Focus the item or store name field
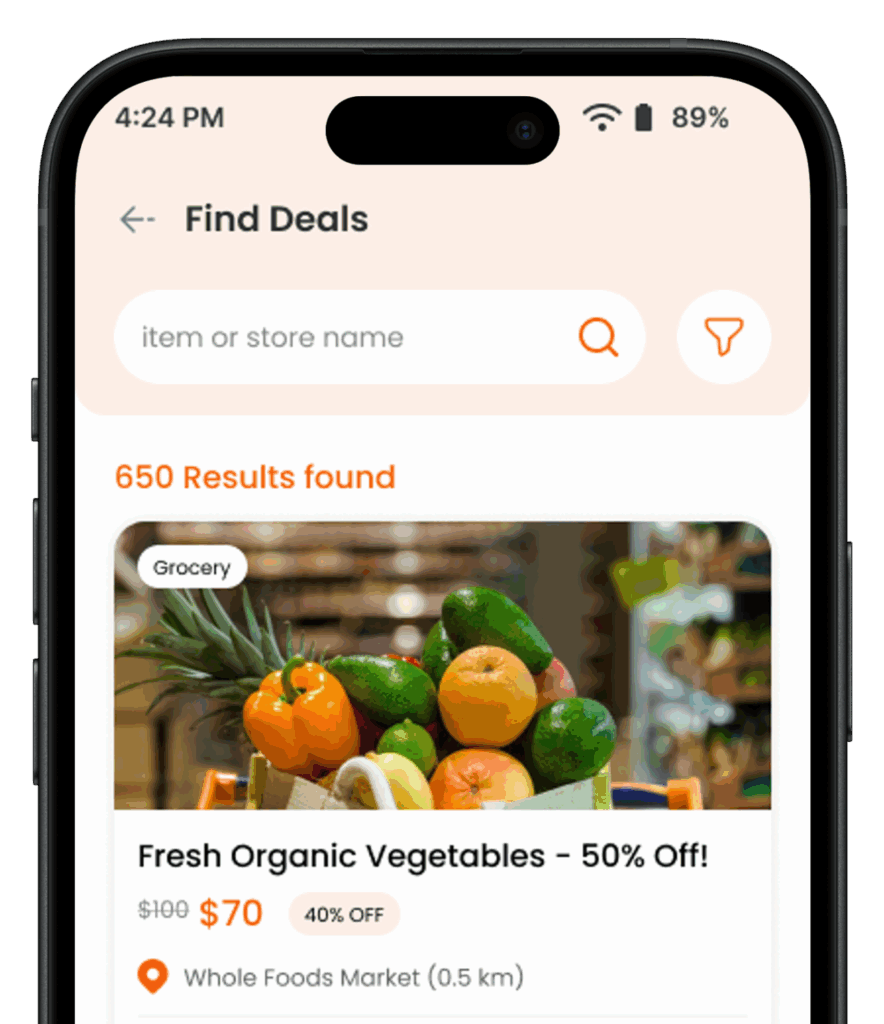Screen dimensions: 884x1024 pos(340,338)
